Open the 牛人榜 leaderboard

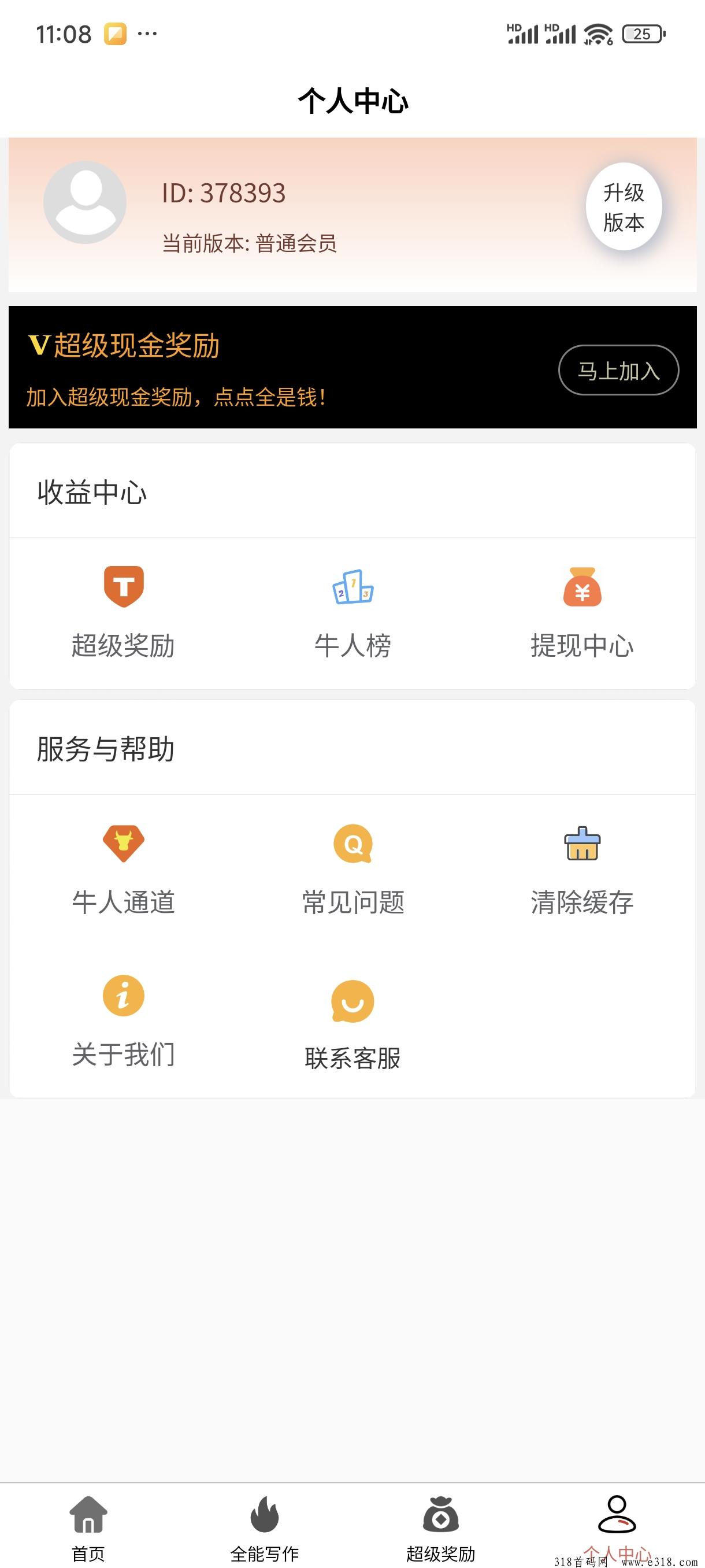[353, 612]
